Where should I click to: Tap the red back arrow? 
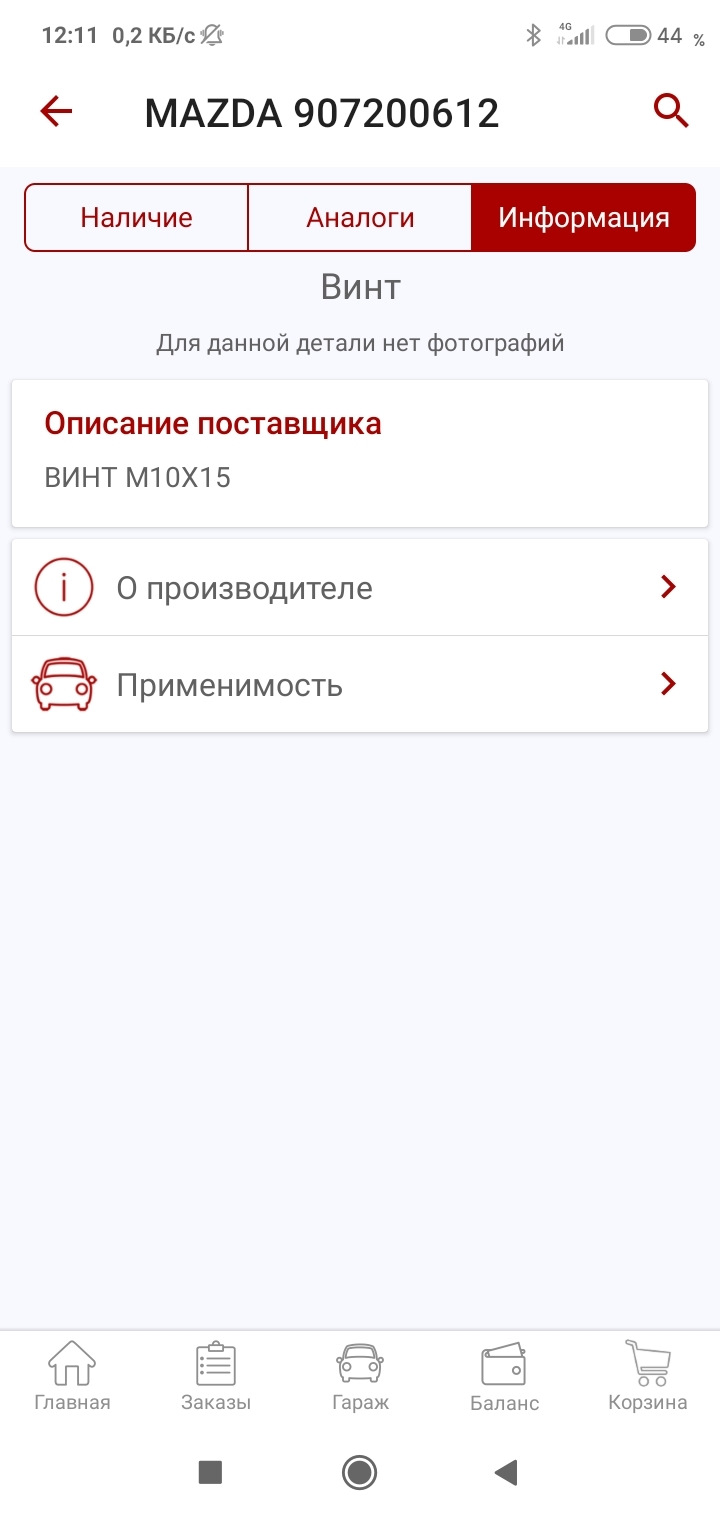[55, 111]
